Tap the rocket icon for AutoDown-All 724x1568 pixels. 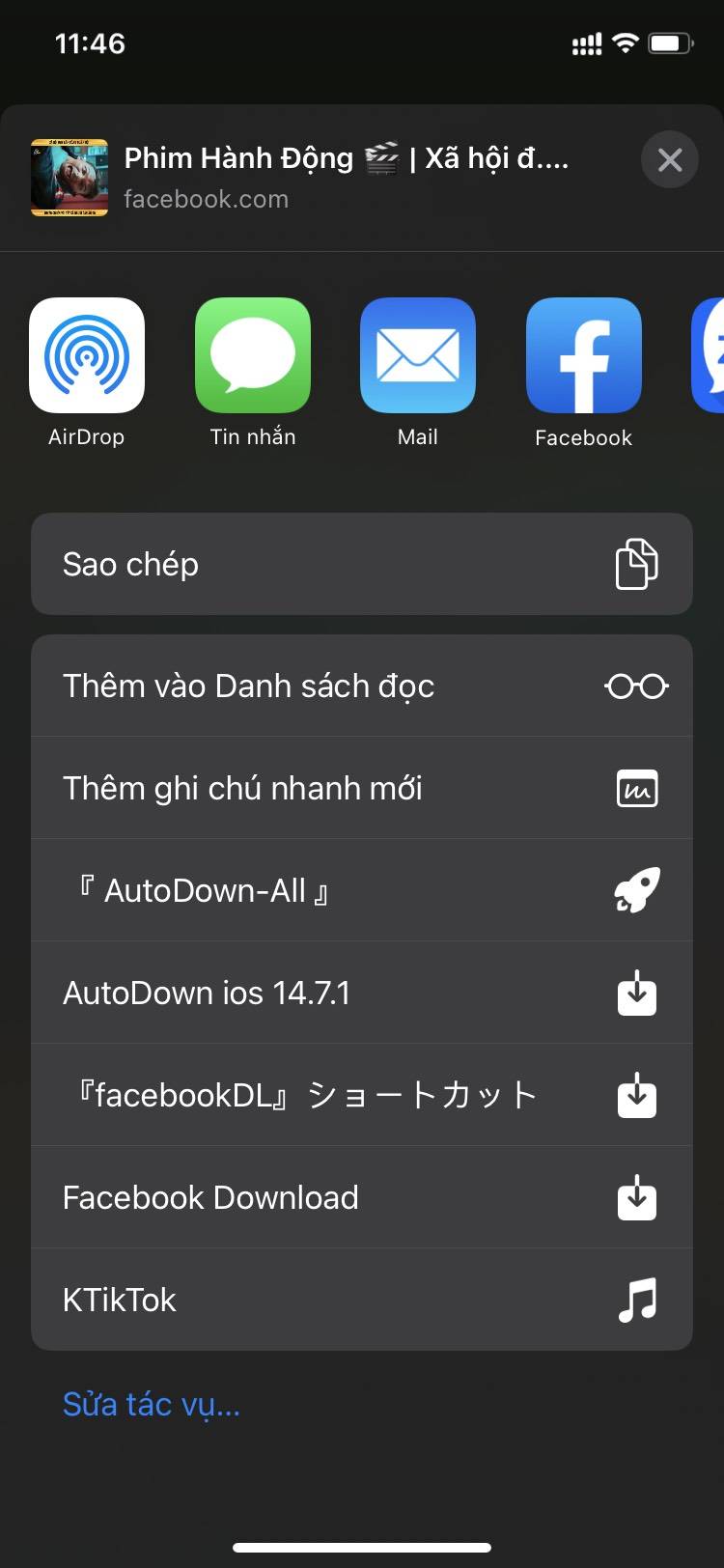point(636,890)
